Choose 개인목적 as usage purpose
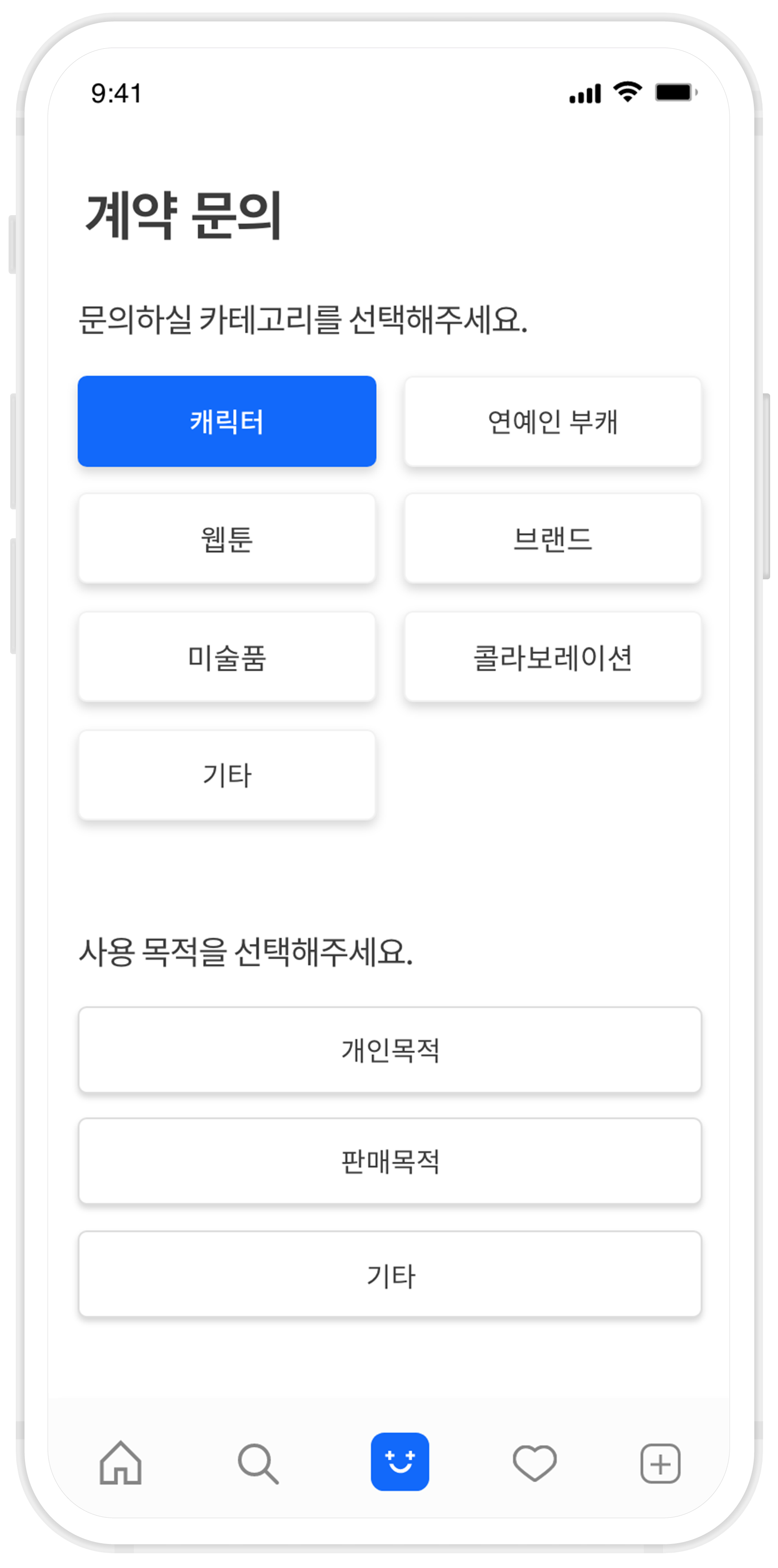This screenshot has height=1568, width=778. (390, 1050)
